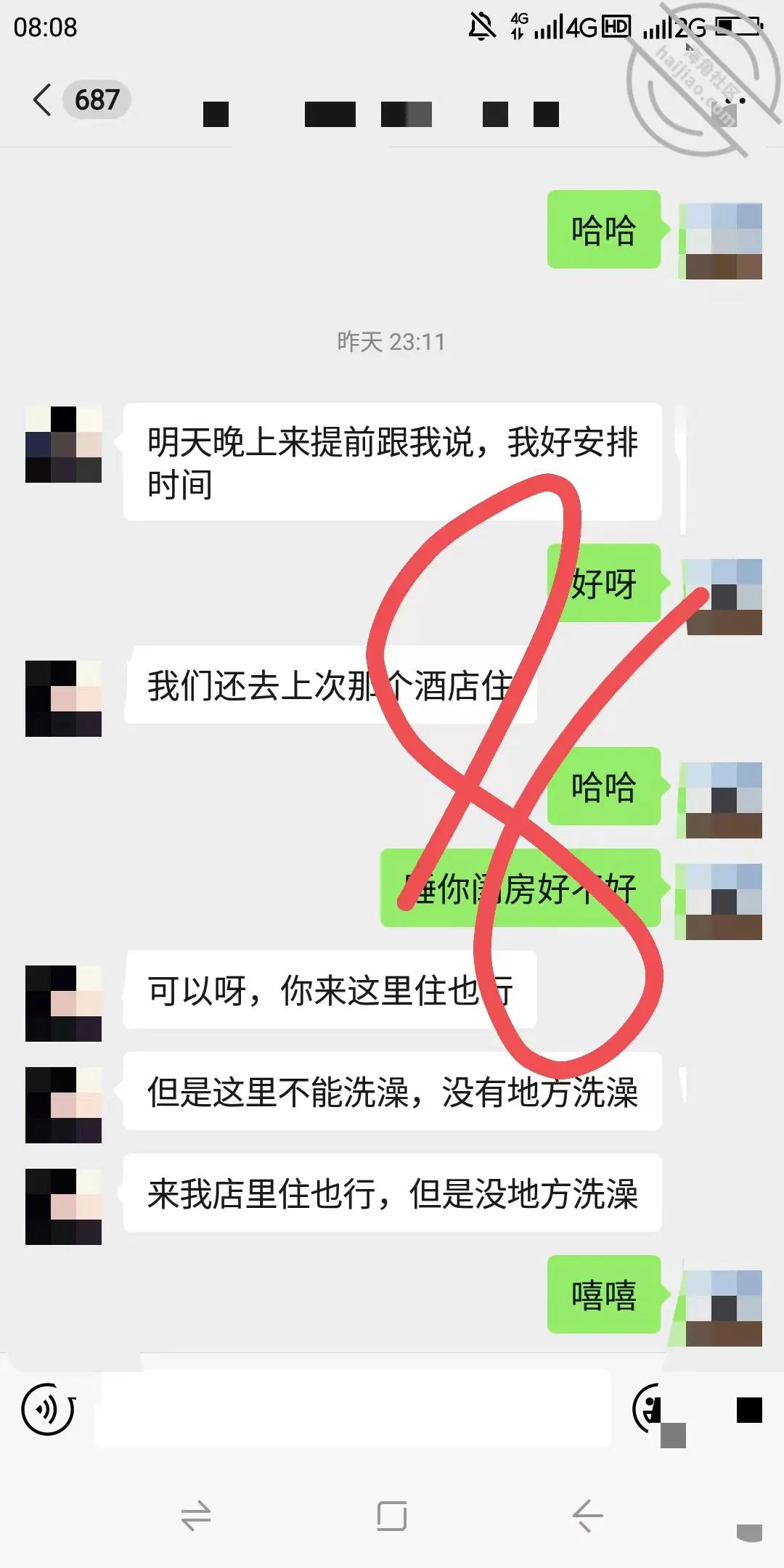Viewport: 784px width, 1568px height.
Task: Switch to voice message input
Action: tap(48, 1410)
